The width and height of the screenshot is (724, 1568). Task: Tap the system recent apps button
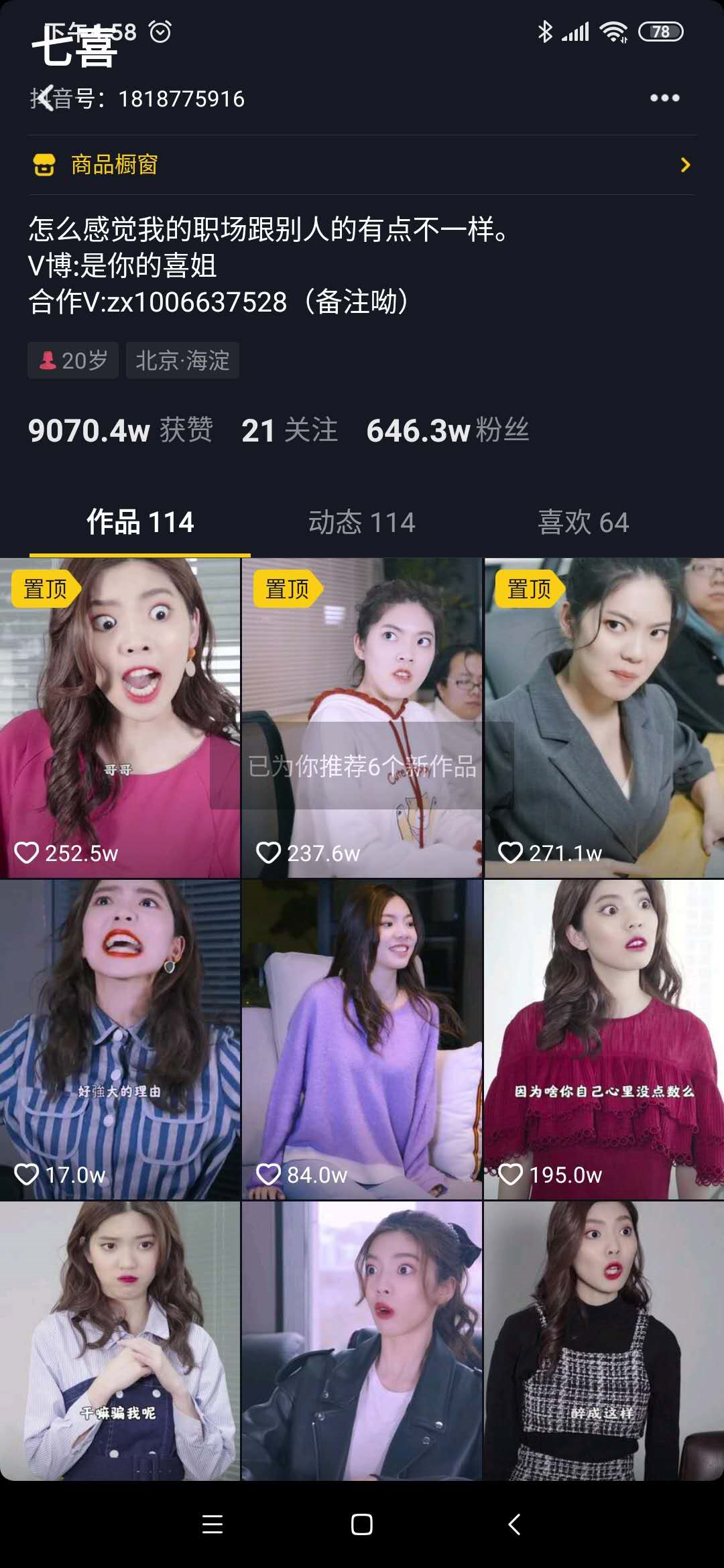[213, 1524]
